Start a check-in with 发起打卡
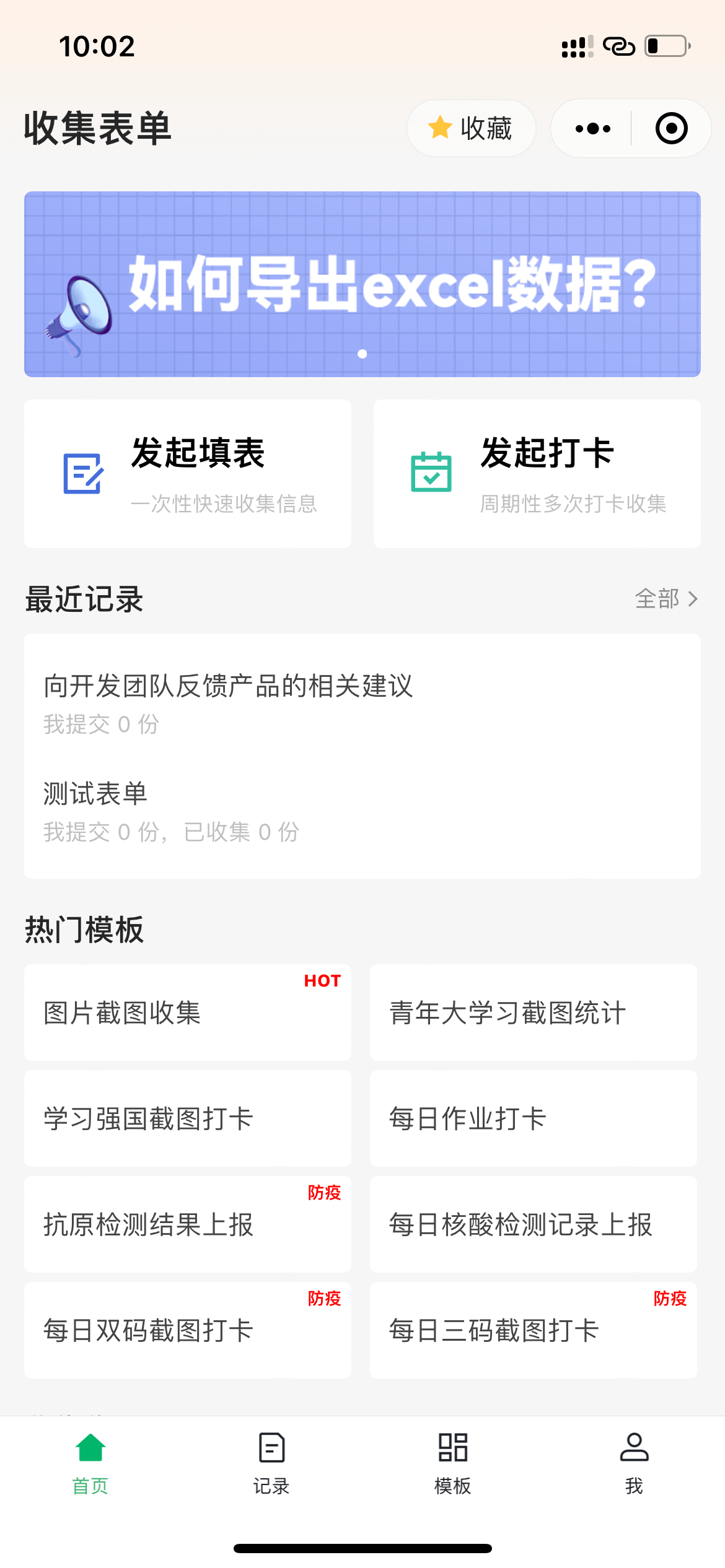This screenshot has width=725, height=1568. coord(537,474)
